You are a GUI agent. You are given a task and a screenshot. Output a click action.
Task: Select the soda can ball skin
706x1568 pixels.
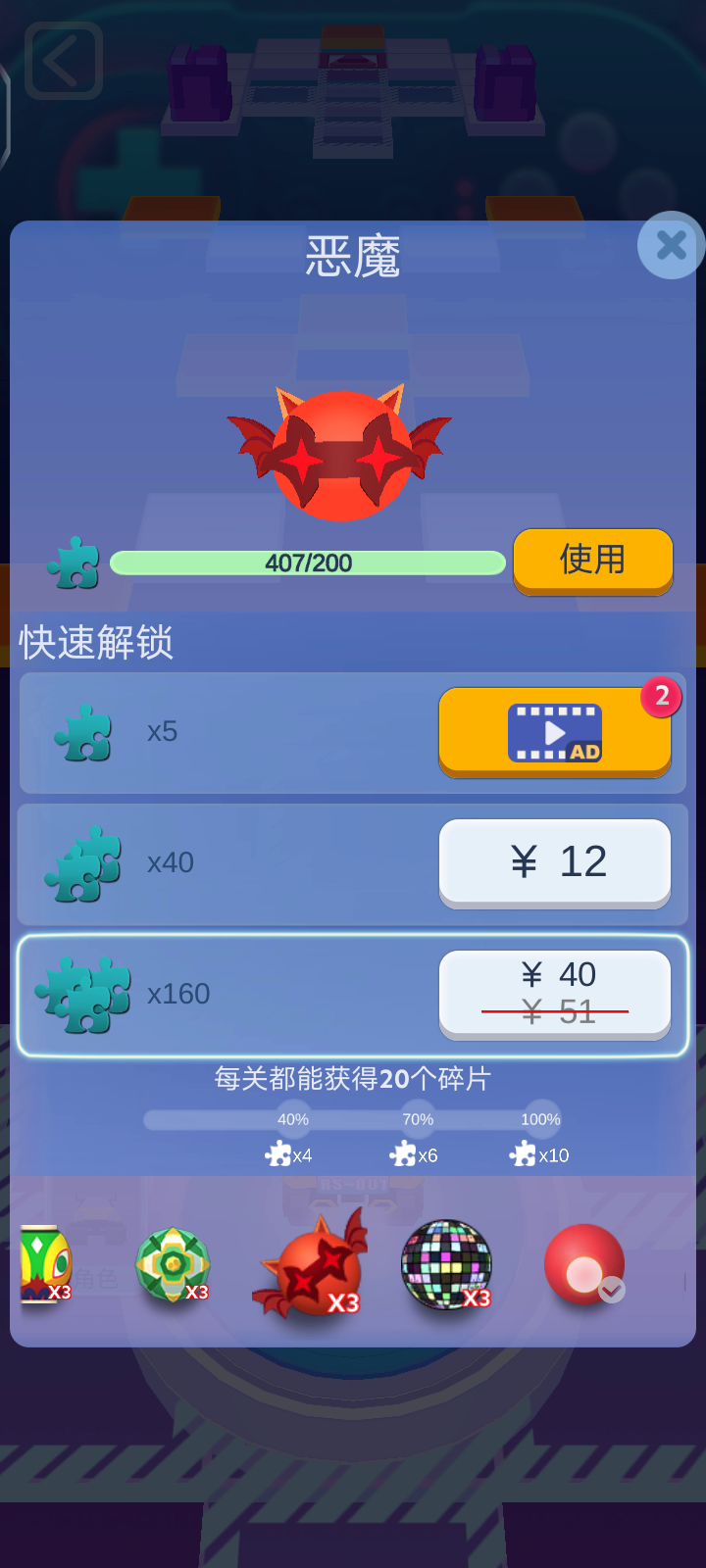pyautogui.click(x=45, y=1264)
